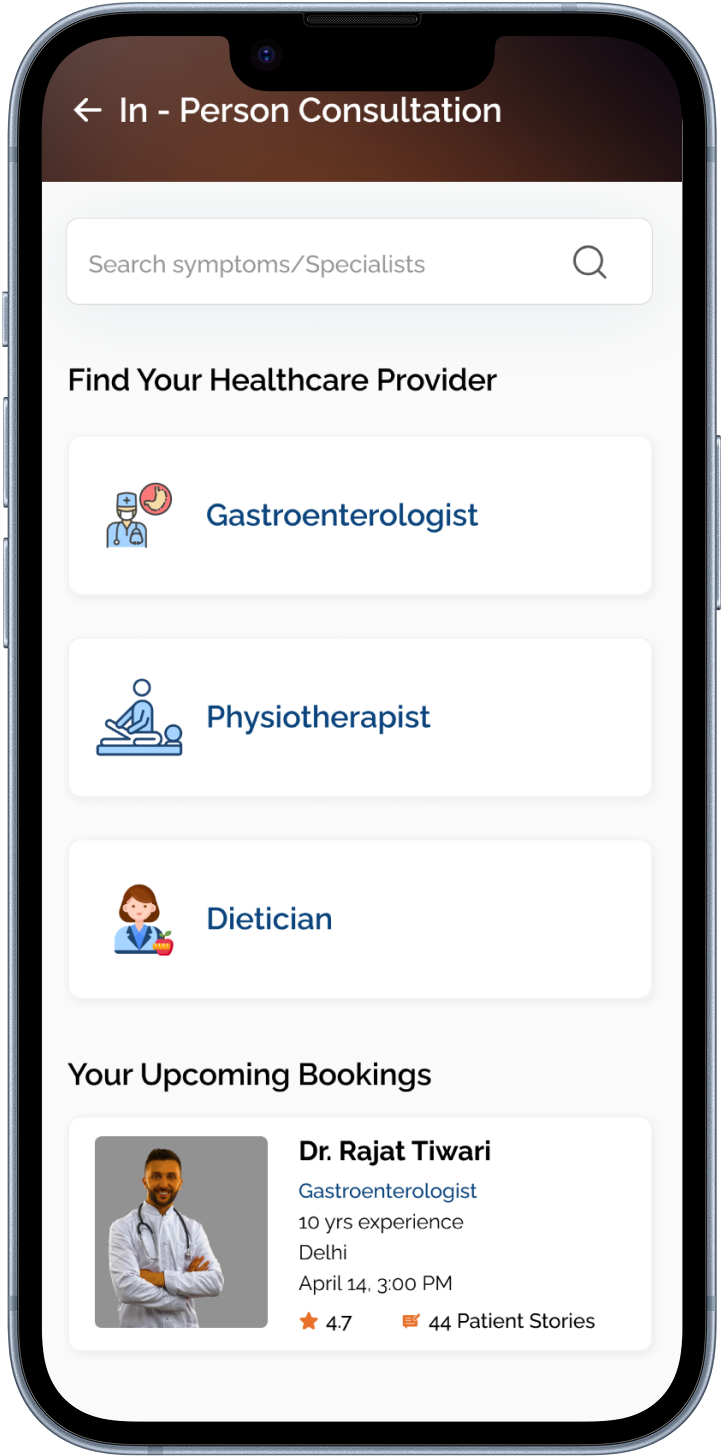This screenshot has width=723, height=1456.
Task: Open the Gastroenterologist card
Action: 360,516
